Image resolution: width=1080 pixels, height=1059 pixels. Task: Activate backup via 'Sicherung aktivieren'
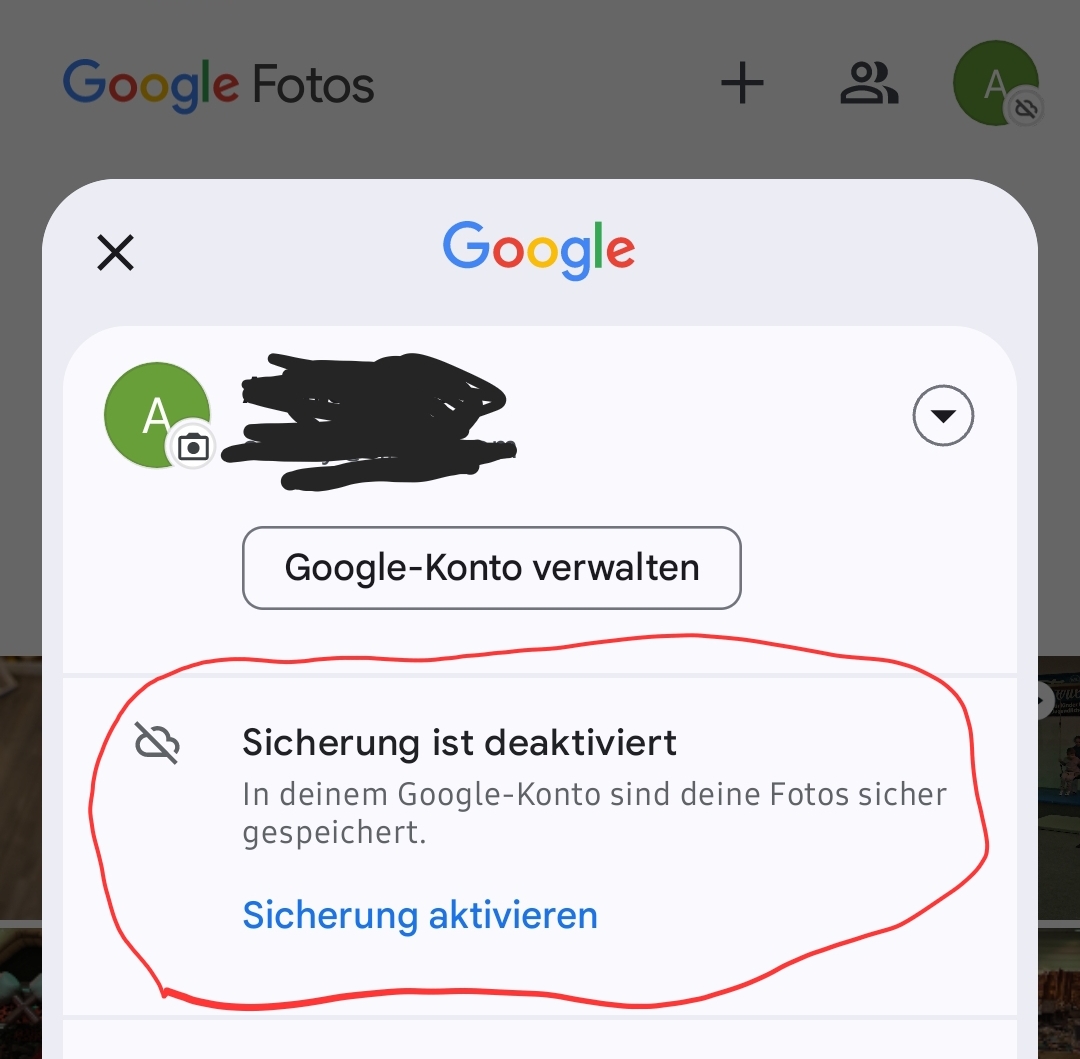tap(420, 915)
